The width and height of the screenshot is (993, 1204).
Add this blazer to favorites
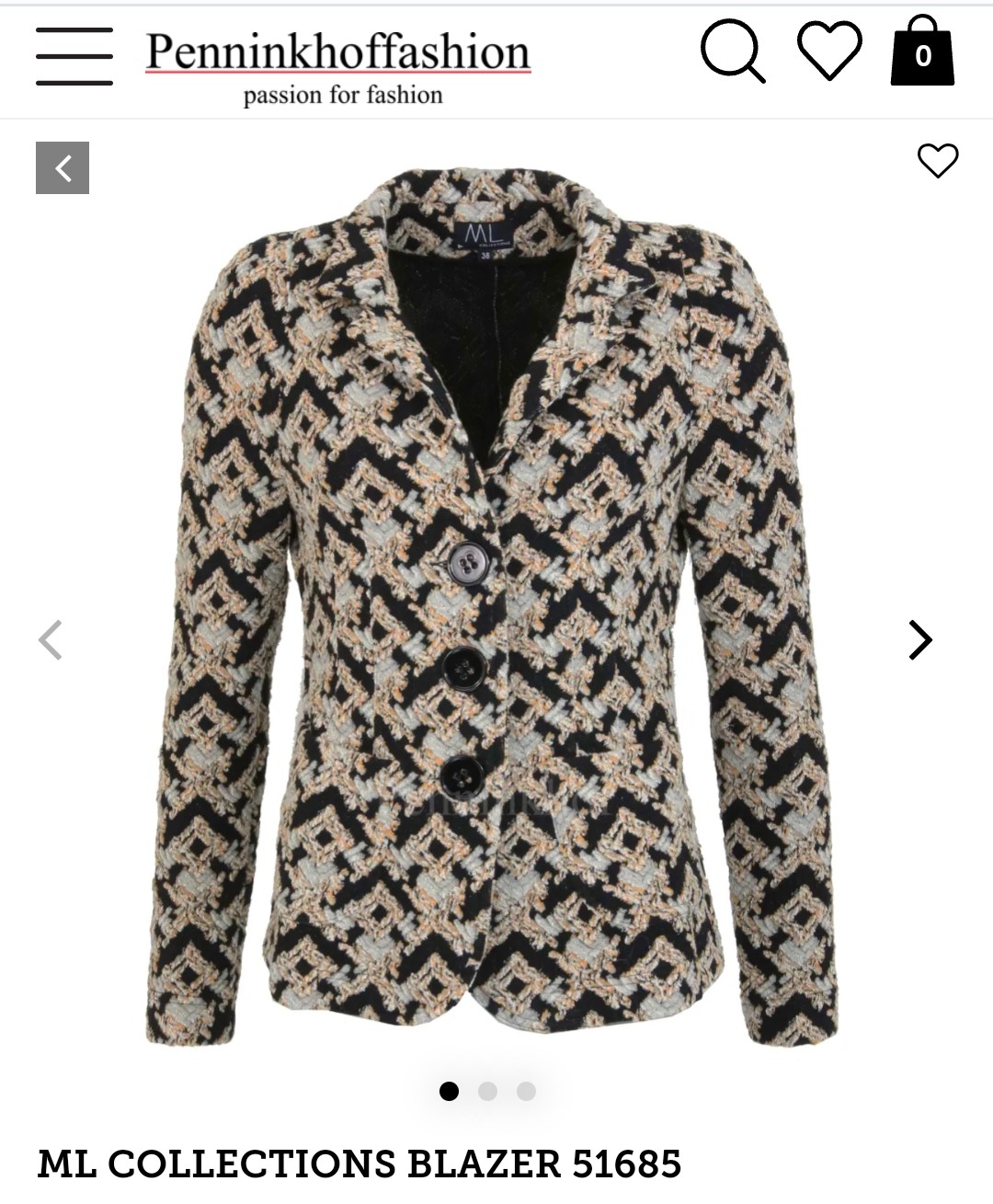tap(937, 161)
